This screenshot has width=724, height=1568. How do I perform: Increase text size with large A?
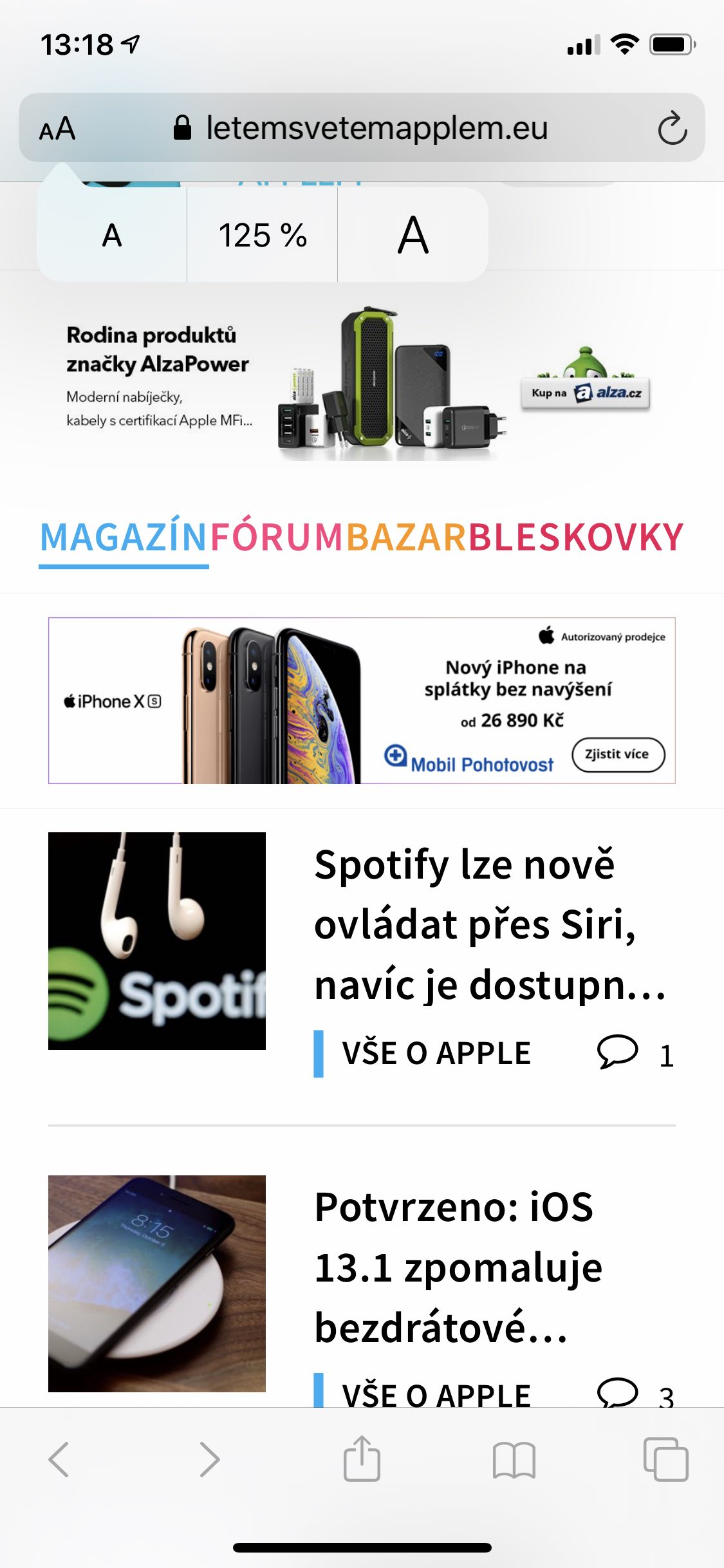point(413,235)
